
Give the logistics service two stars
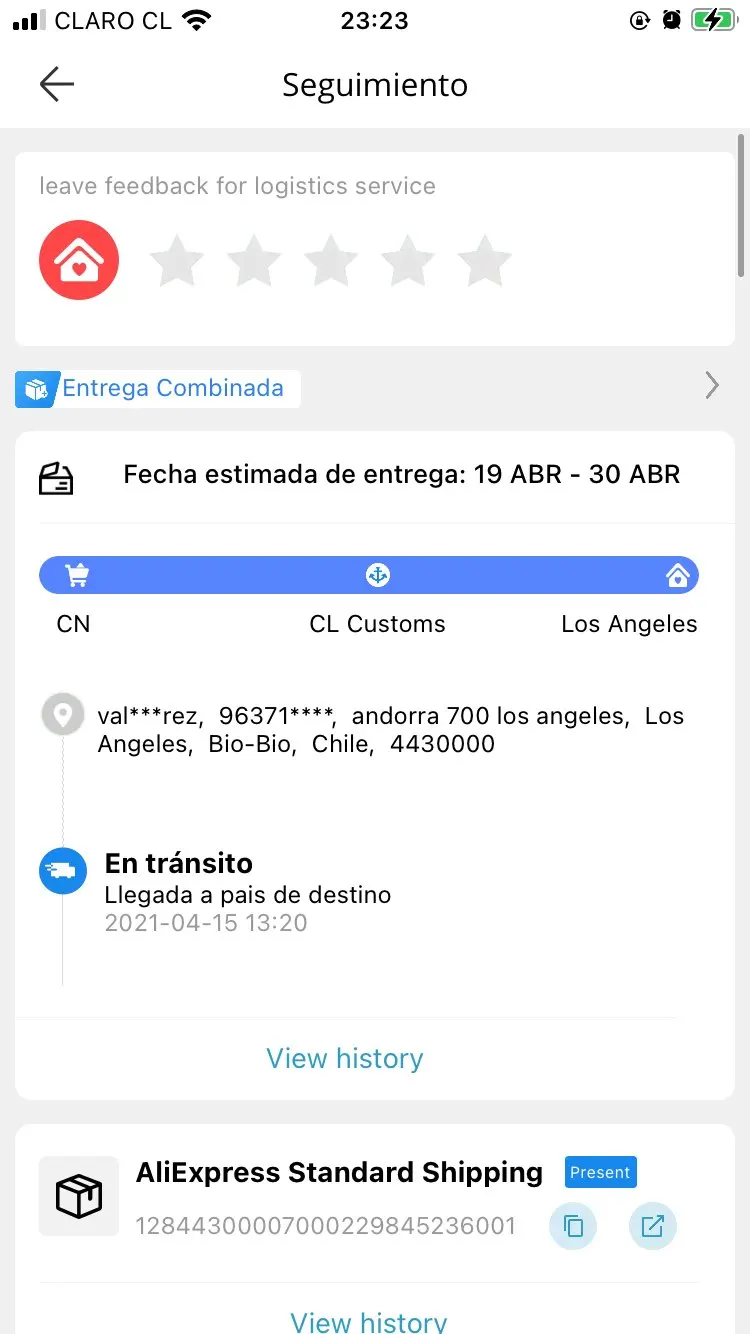[254, 261]
